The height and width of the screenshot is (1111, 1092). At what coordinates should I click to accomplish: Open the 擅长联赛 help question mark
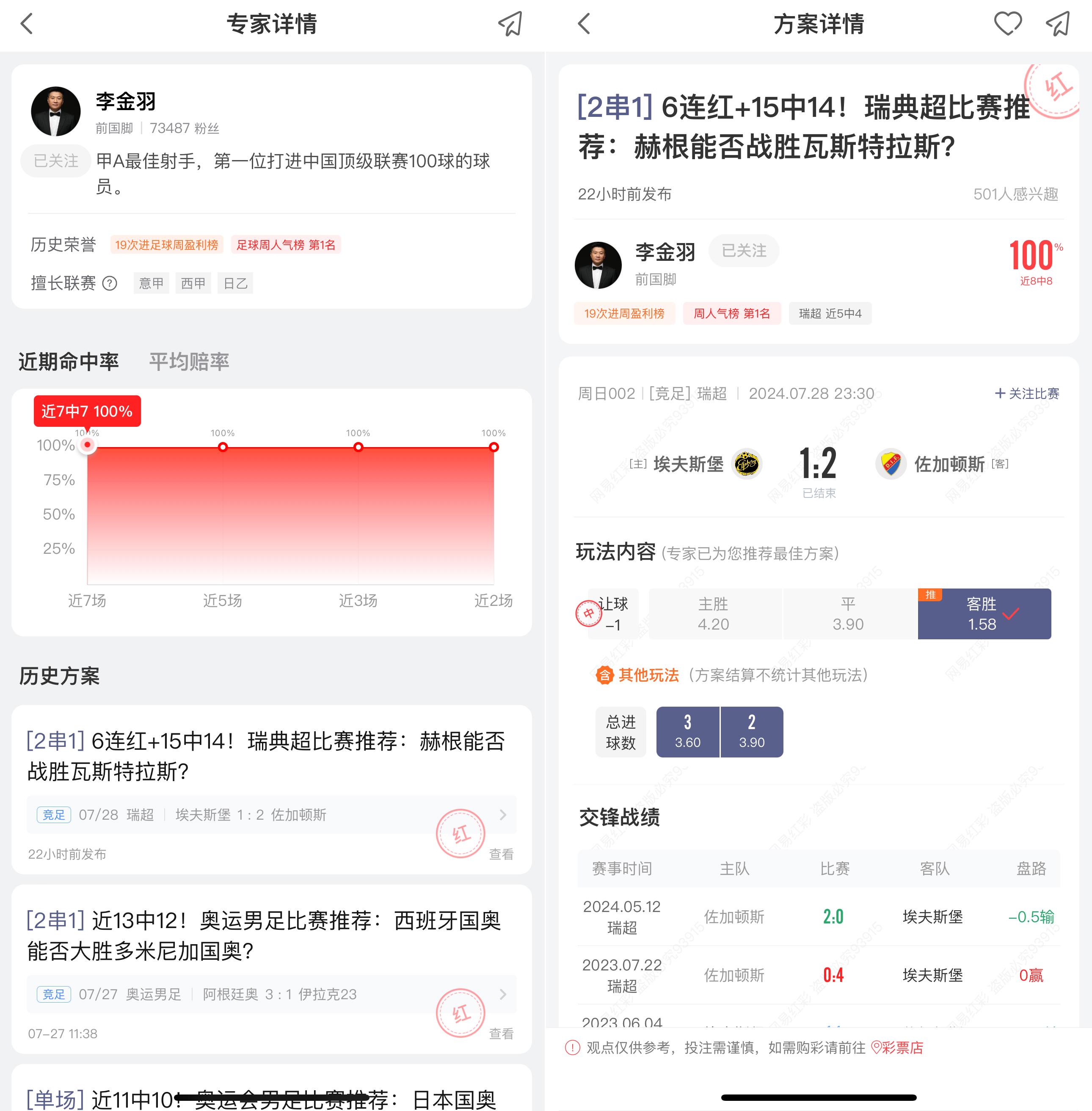tap(110, 283)
